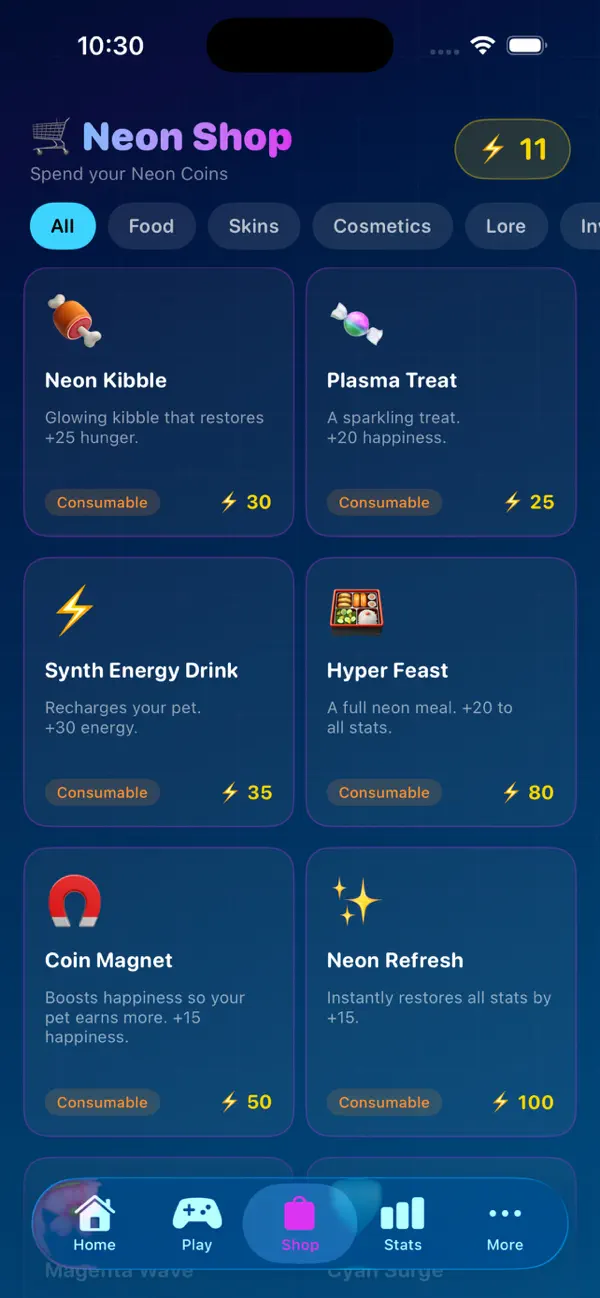Screen dimensions: 600x1298
Task: Open the Stats tab
Action: [403, 1224]
